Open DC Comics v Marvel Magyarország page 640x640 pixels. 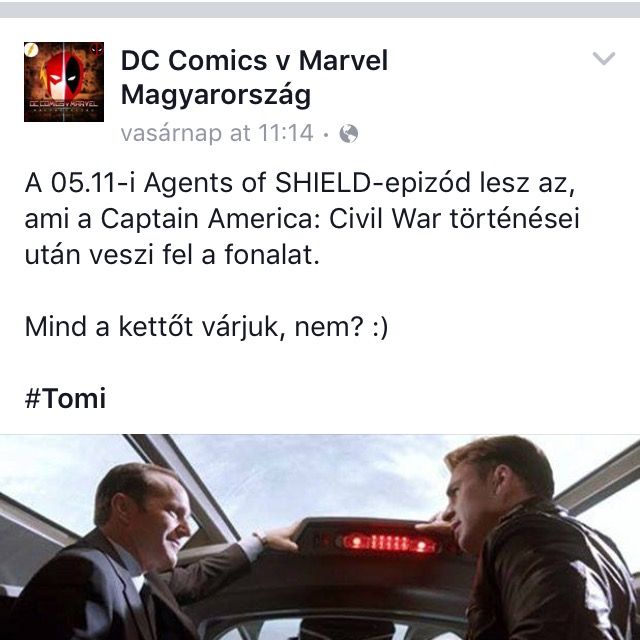253,79
